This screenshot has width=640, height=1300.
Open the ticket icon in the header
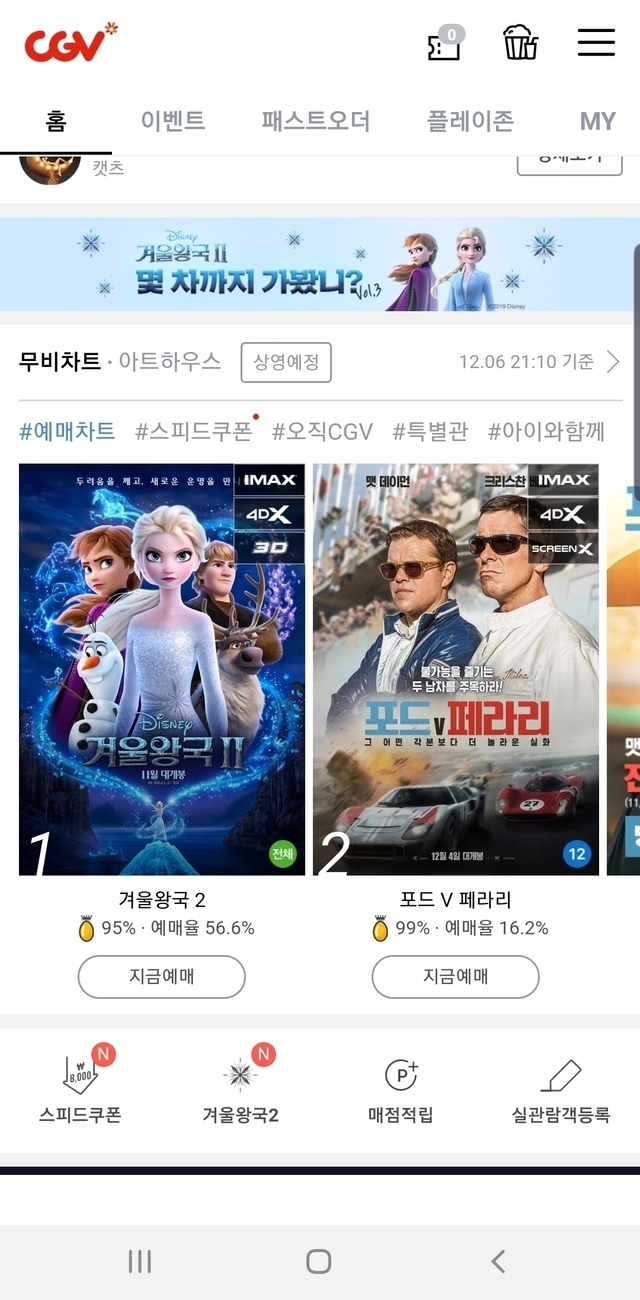444,44
